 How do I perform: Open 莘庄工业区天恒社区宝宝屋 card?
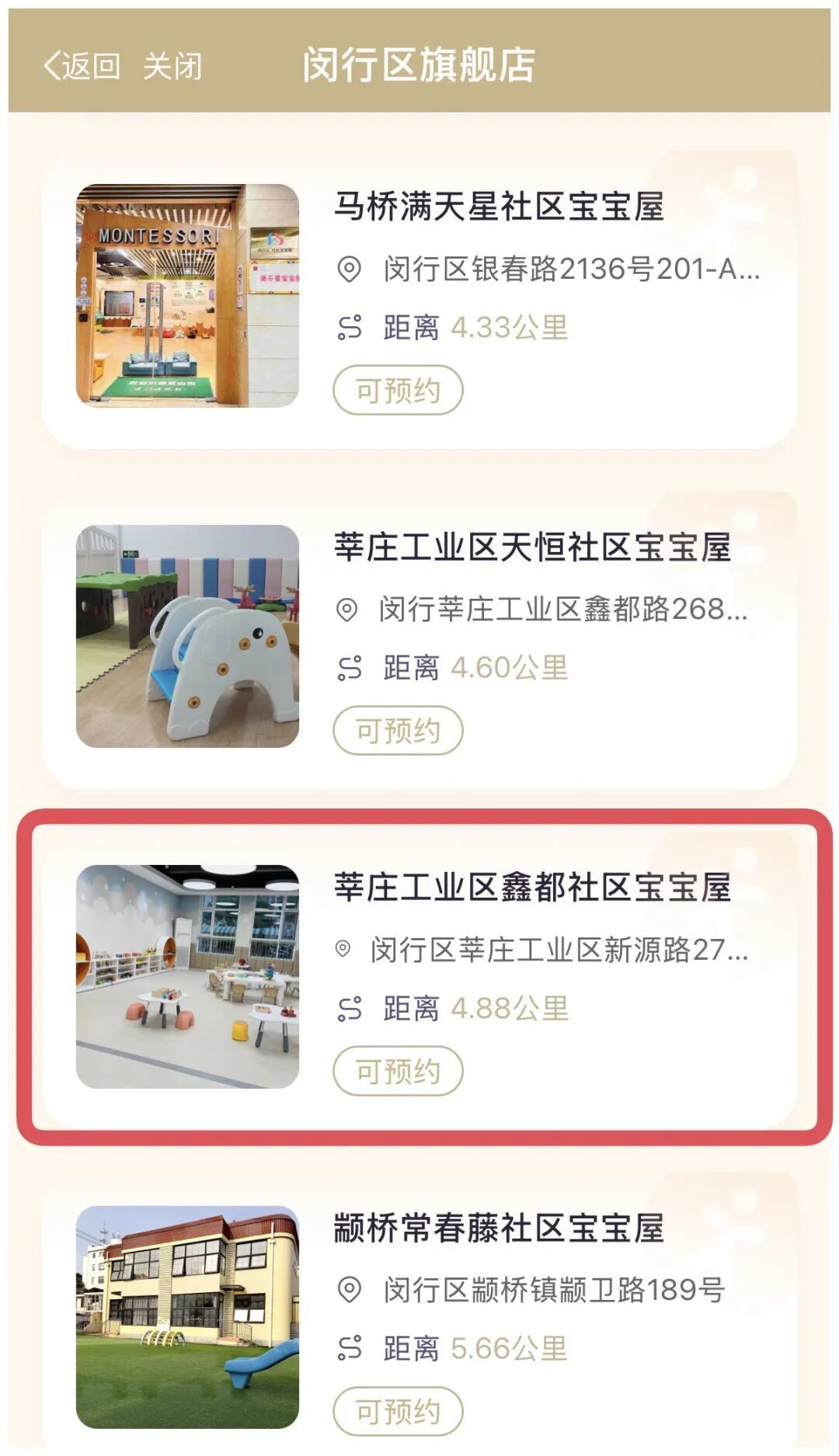point(532,548)
